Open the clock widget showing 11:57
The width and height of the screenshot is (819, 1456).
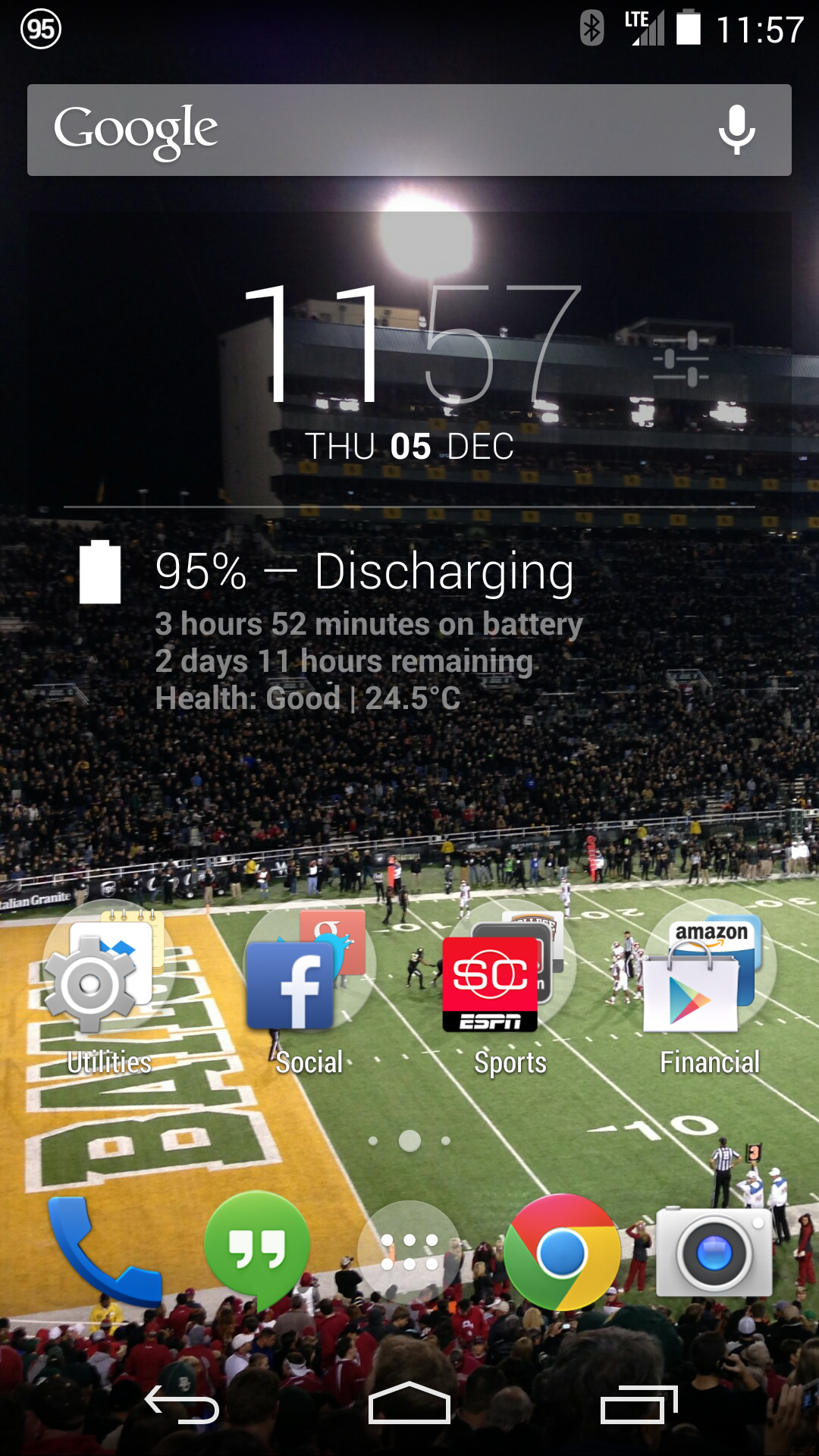click(x=409, y=345)
